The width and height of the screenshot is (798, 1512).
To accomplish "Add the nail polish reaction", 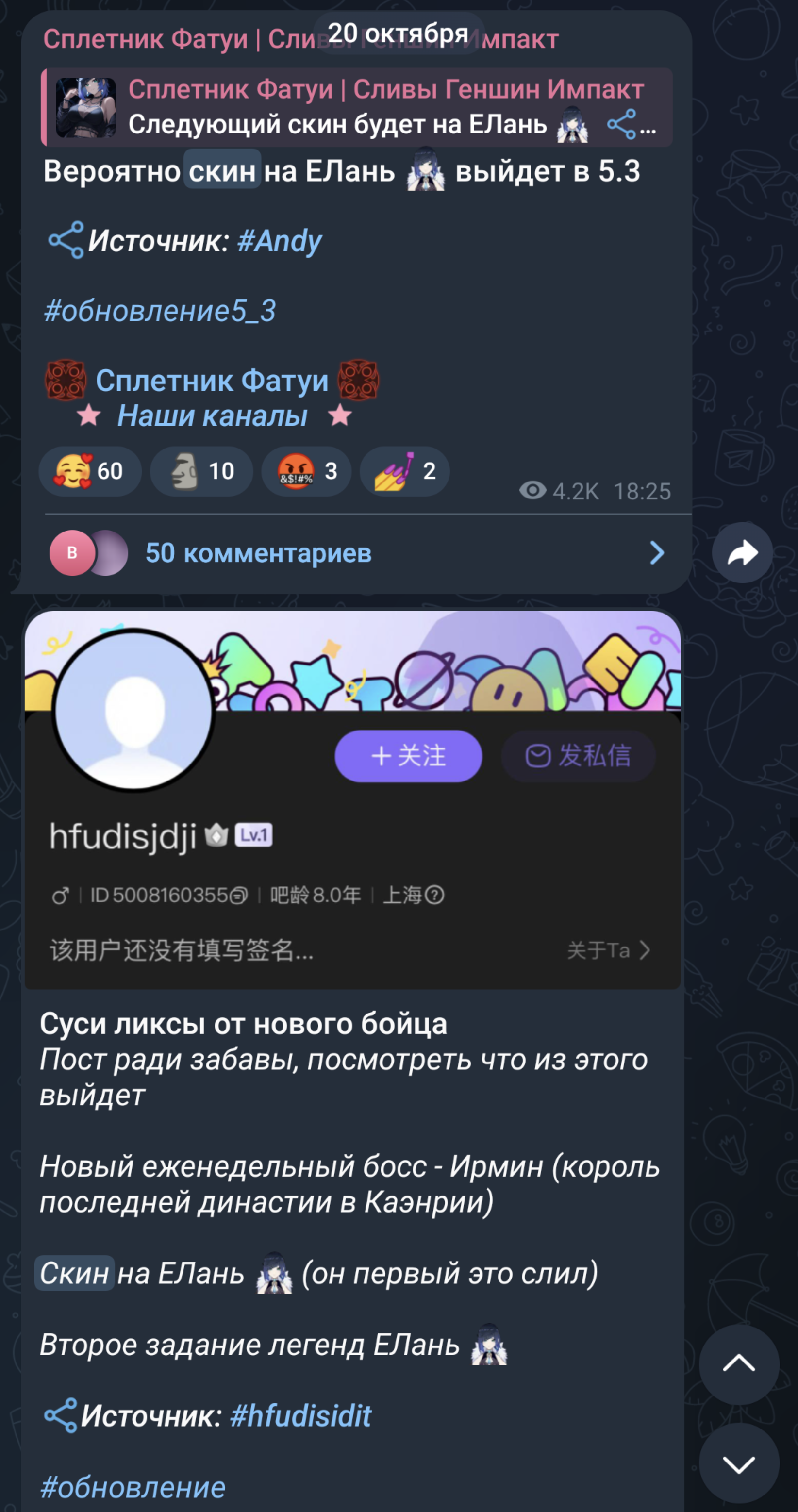I will [404, 471].
